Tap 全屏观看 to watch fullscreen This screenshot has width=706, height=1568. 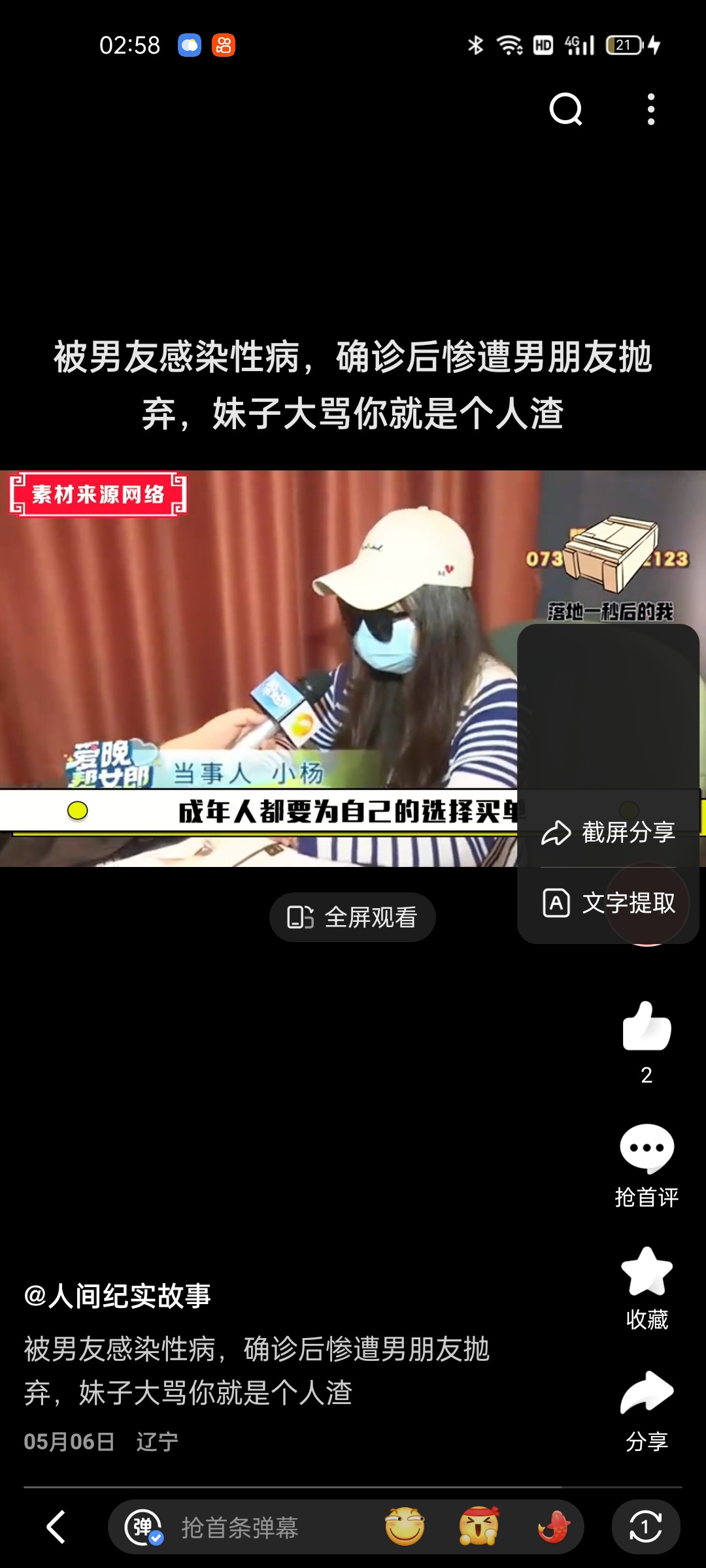tap(352, 917)
